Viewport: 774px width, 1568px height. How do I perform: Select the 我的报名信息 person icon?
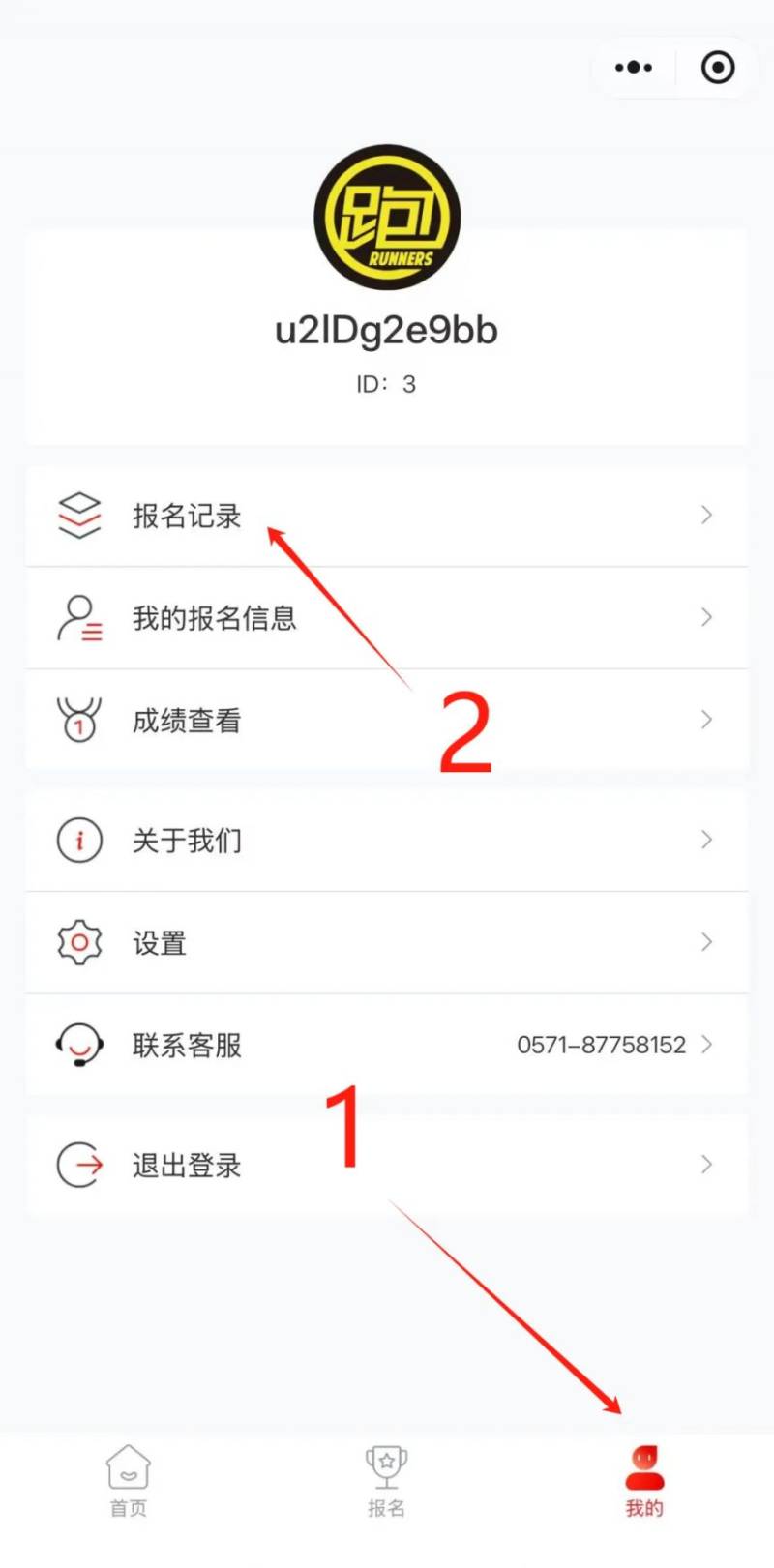[x=79, y=618]
